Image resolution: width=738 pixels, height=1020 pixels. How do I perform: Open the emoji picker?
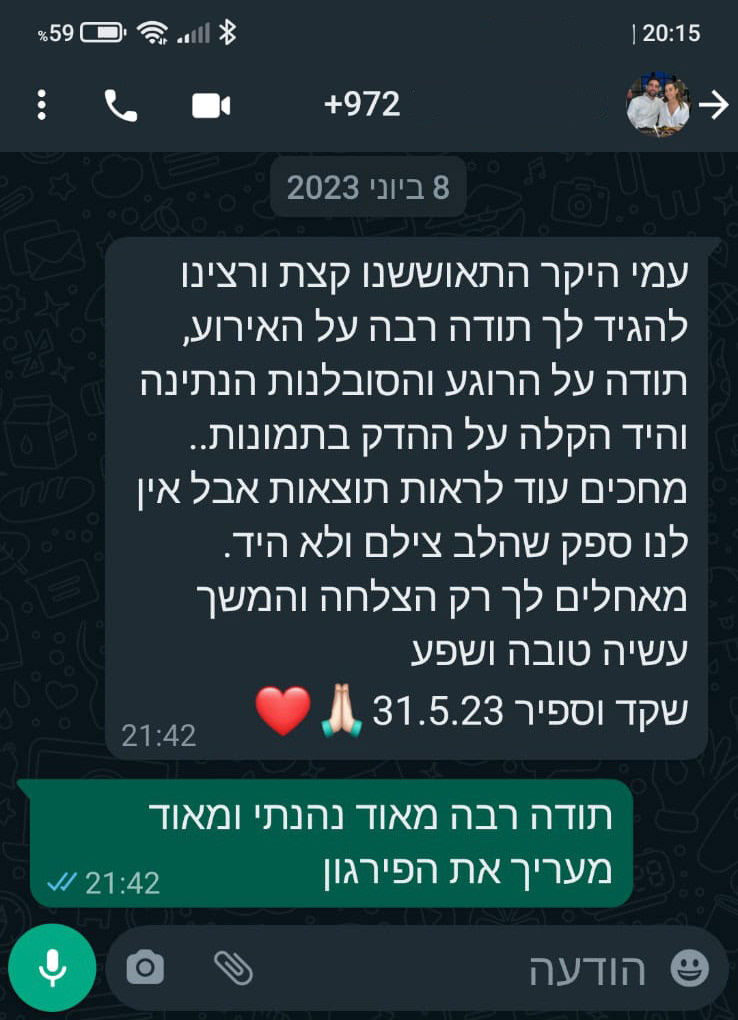(690, 967)
